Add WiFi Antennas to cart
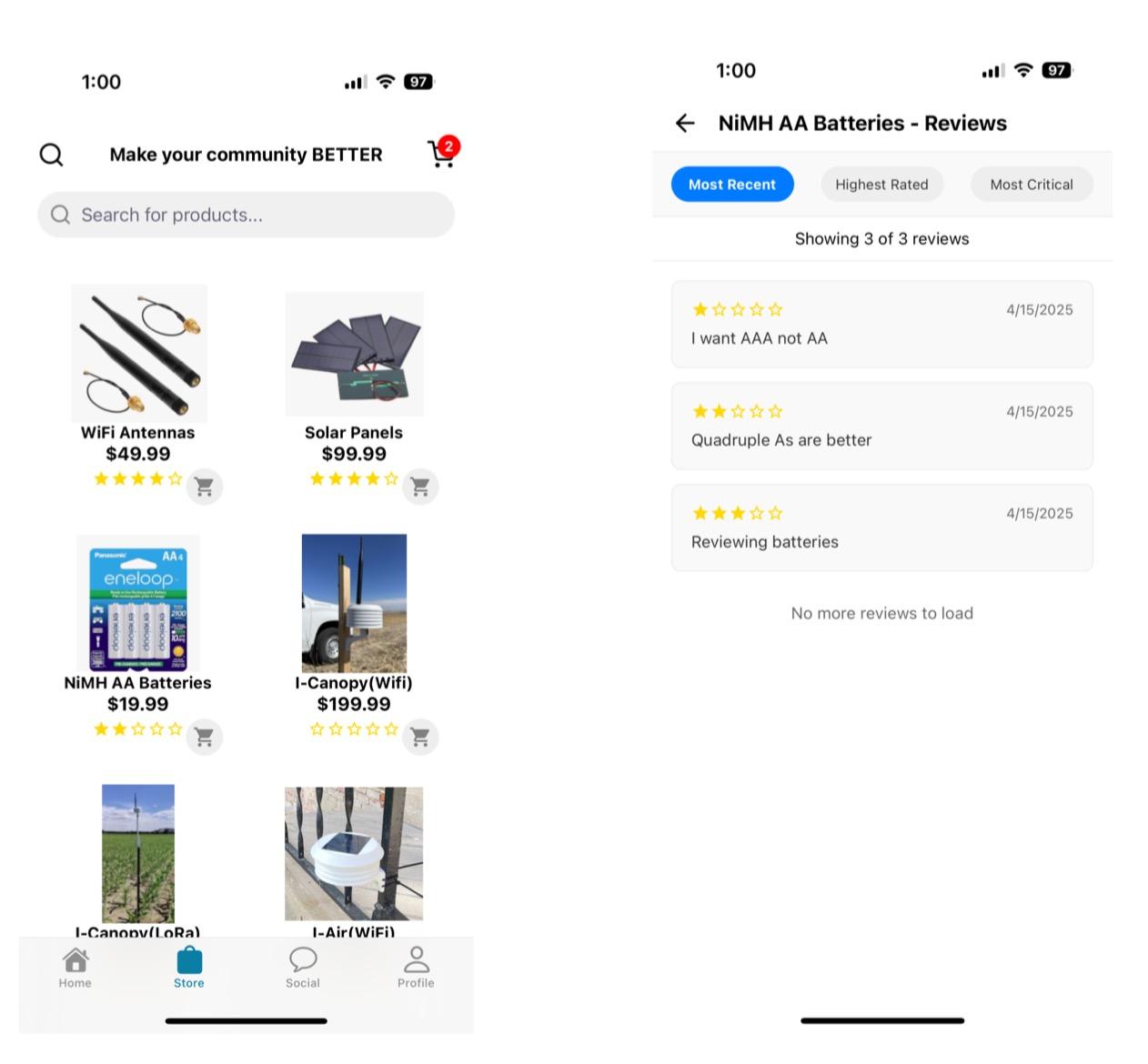The height and width of the screenshot is (1064, 1148). [x=205, y=487]
